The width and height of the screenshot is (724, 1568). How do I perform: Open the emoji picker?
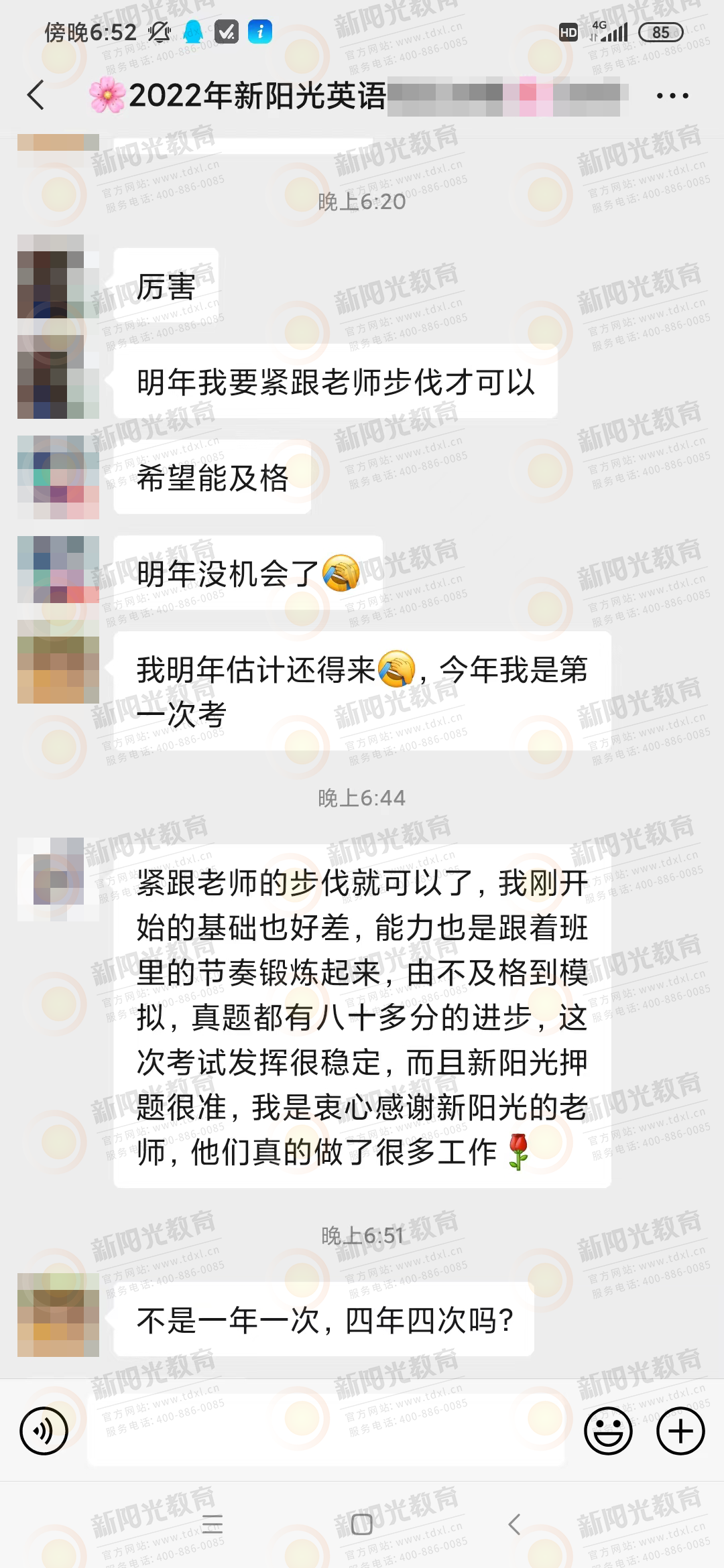tap(608, 1431)
